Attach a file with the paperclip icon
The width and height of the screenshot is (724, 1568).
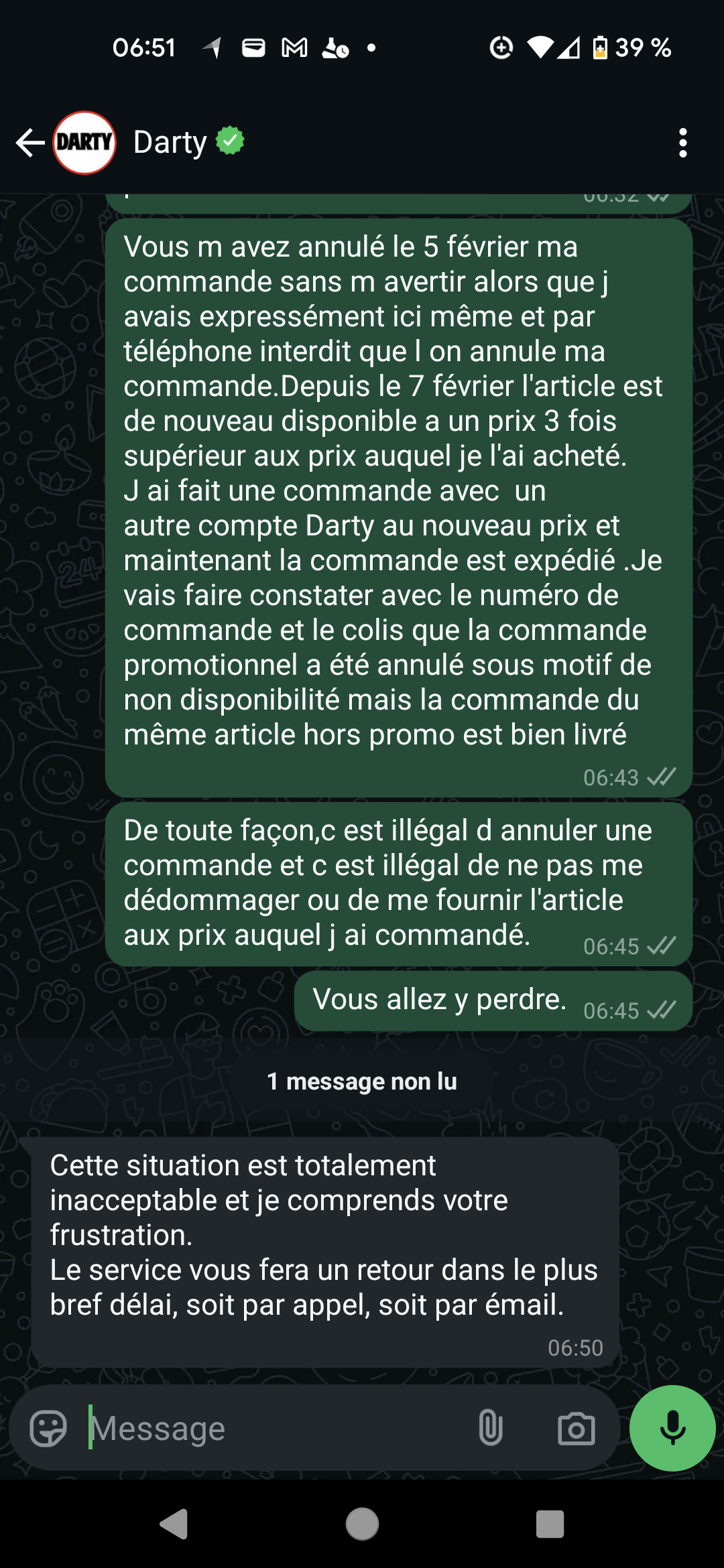click(491, 1427)
